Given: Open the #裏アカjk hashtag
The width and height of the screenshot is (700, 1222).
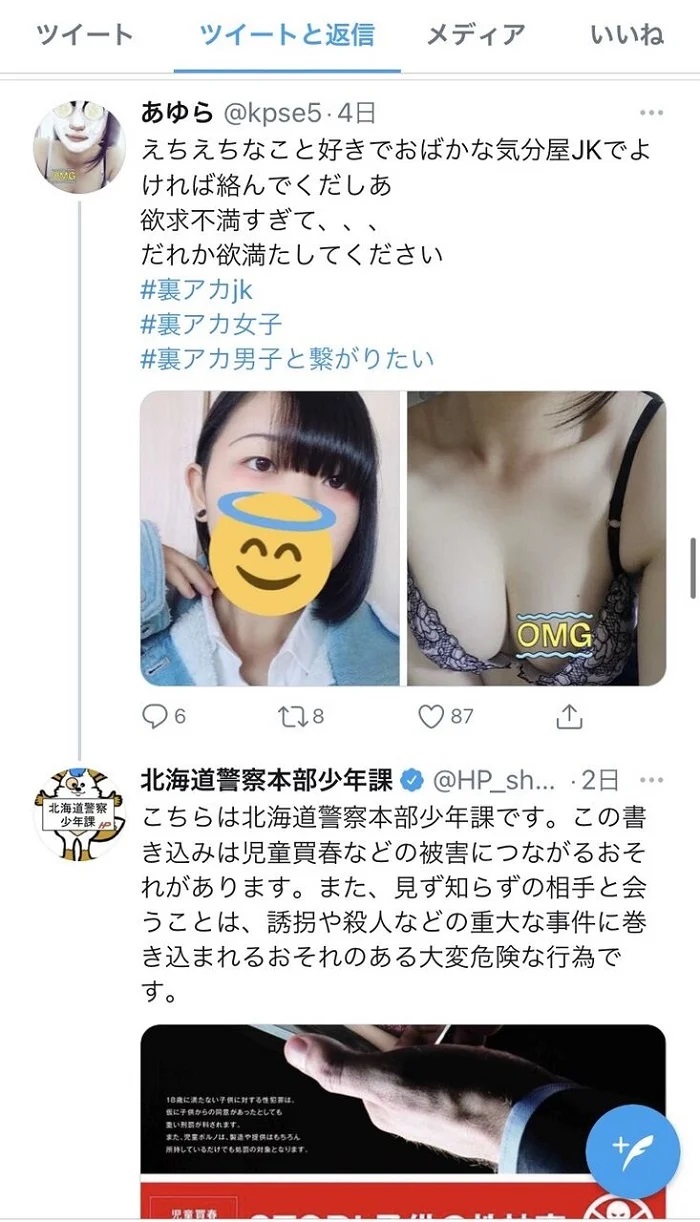Looking at the screenshot, I should click(197, 290).
